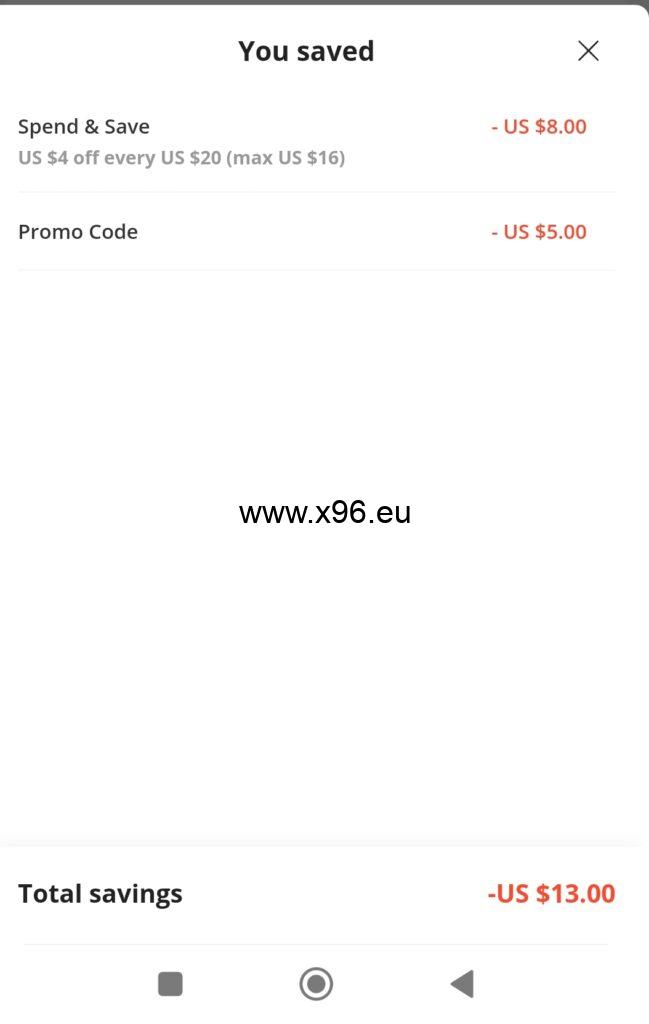Tap the system back button

pyautogui.click(x=462, y=984)
